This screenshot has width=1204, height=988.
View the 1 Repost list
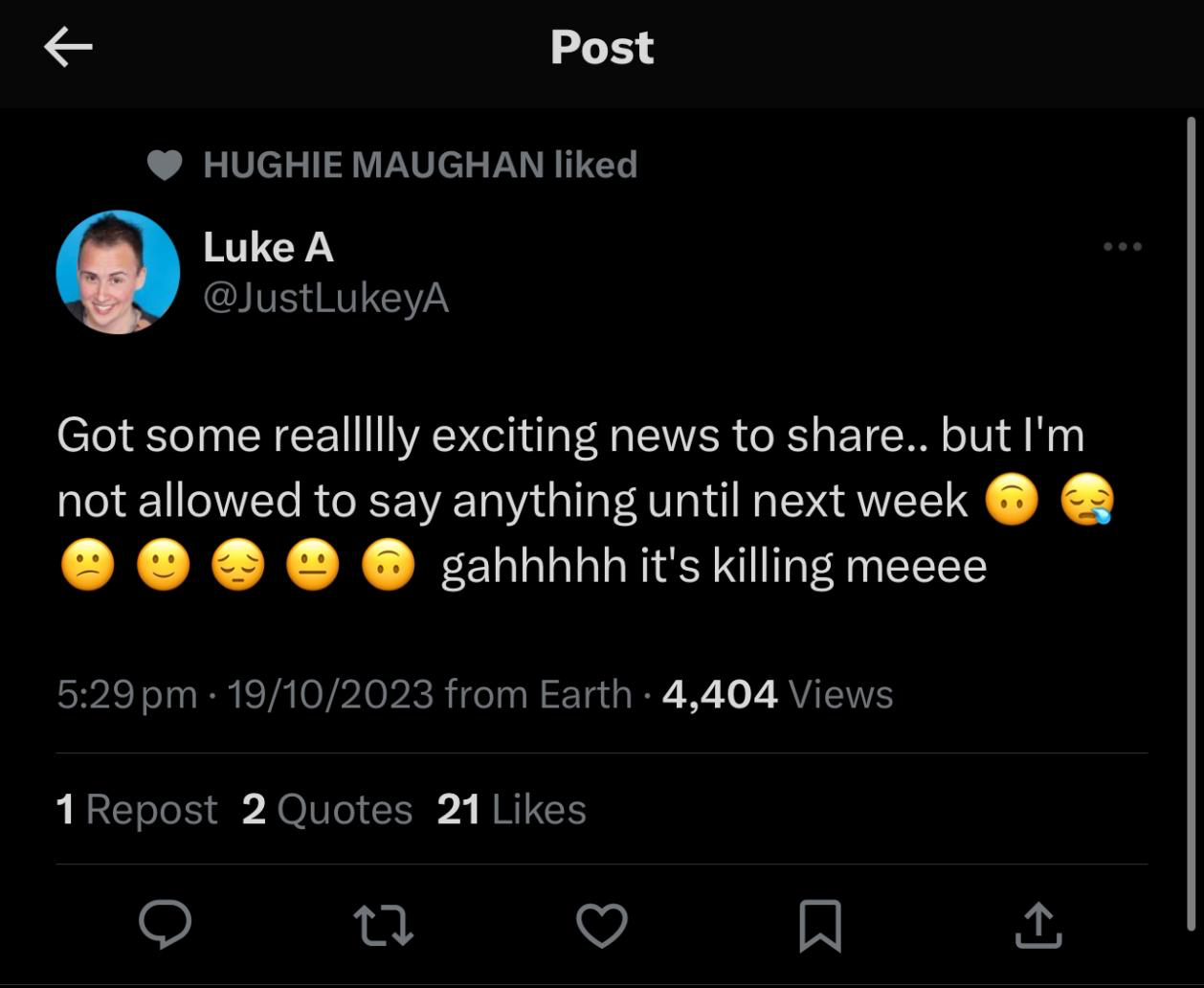[137, 810]
